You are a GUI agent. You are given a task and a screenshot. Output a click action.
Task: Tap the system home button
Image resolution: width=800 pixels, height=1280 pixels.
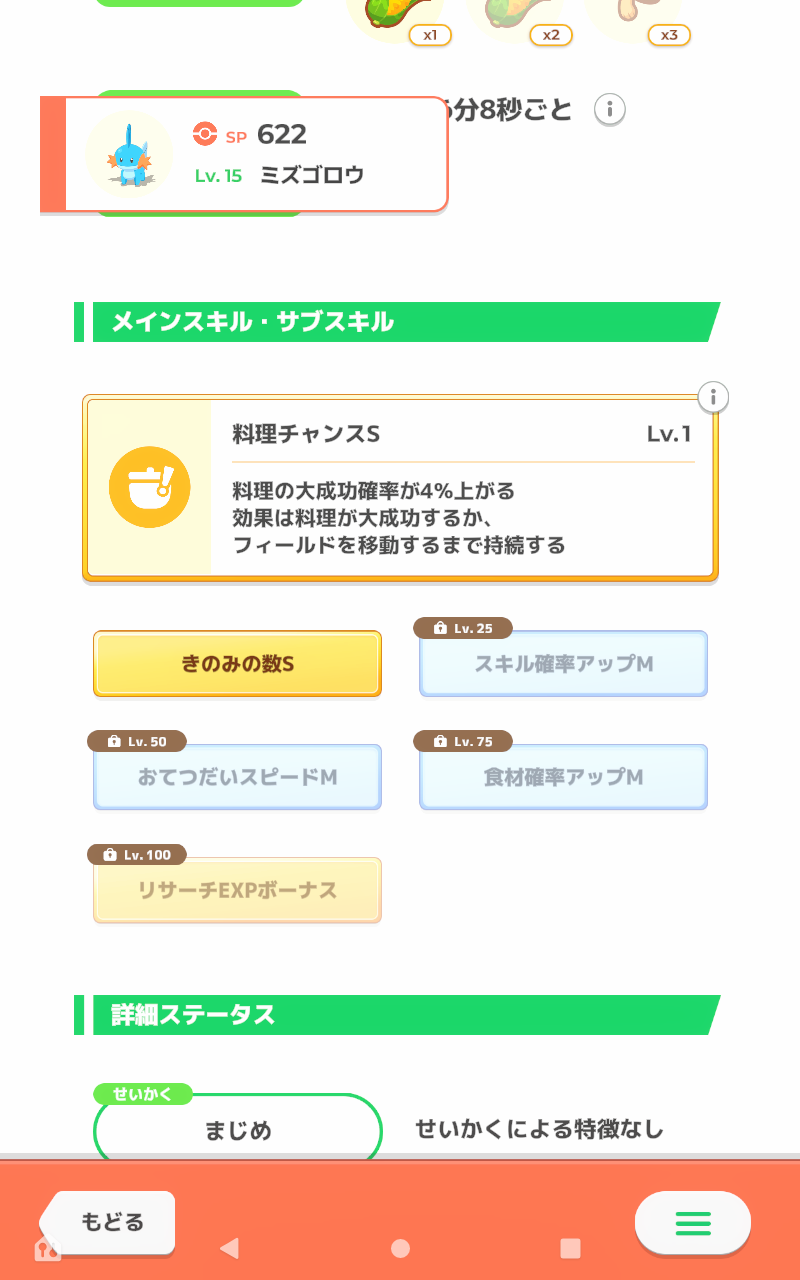[x=400, y=1248]
